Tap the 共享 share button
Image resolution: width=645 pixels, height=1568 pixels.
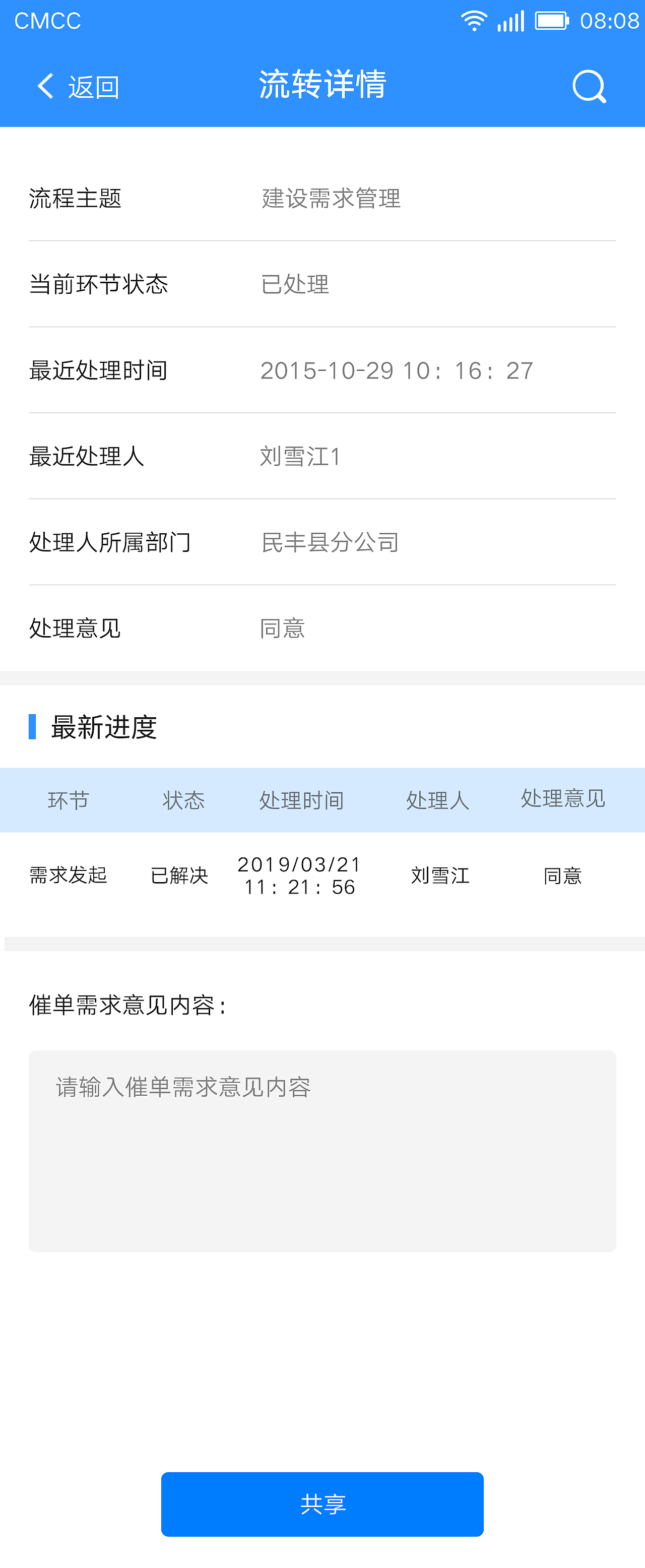322,1503
